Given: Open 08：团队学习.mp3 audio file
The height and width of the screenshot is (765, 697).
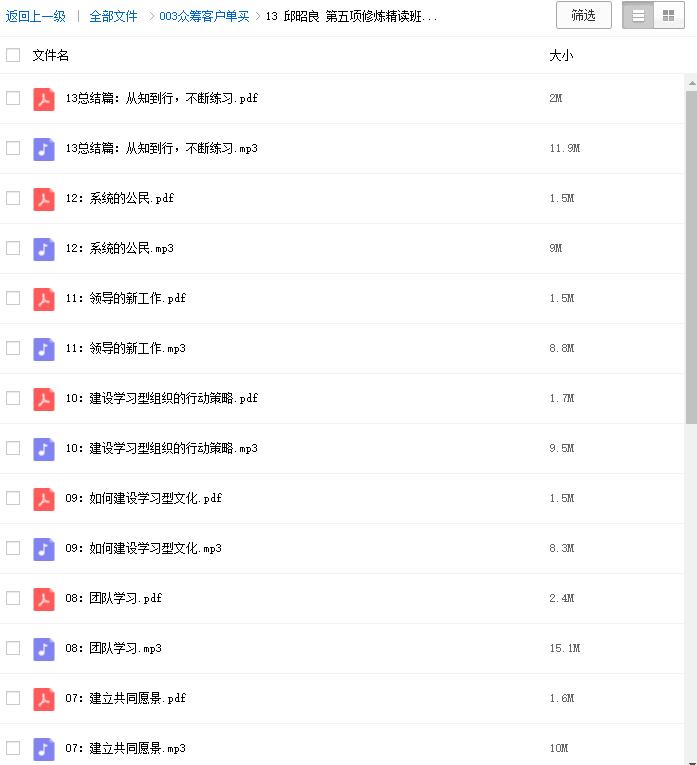Looking at the screenshot, I should point(113,648).
